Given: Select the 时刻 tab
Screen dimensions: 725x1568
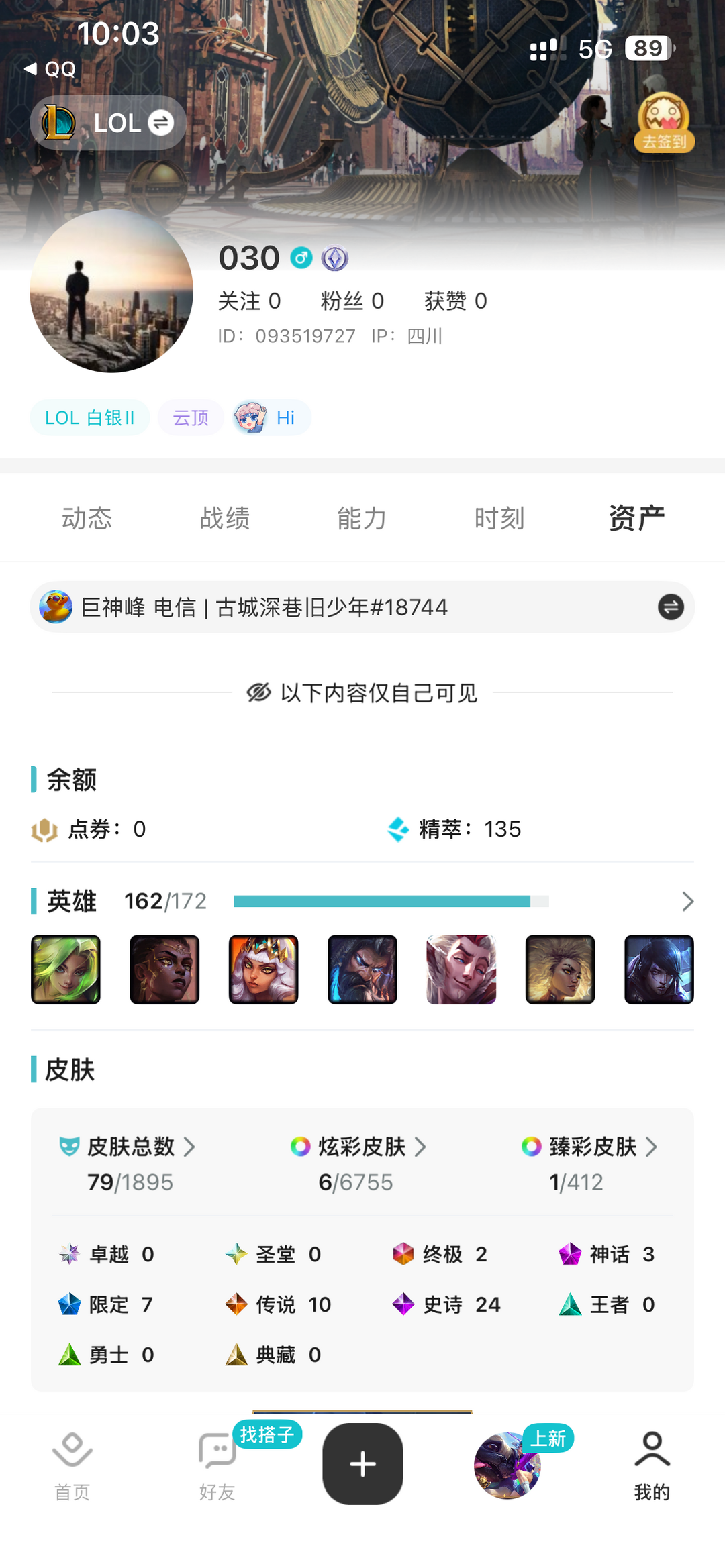Looking at the screenshot, I should pos(499,518).
